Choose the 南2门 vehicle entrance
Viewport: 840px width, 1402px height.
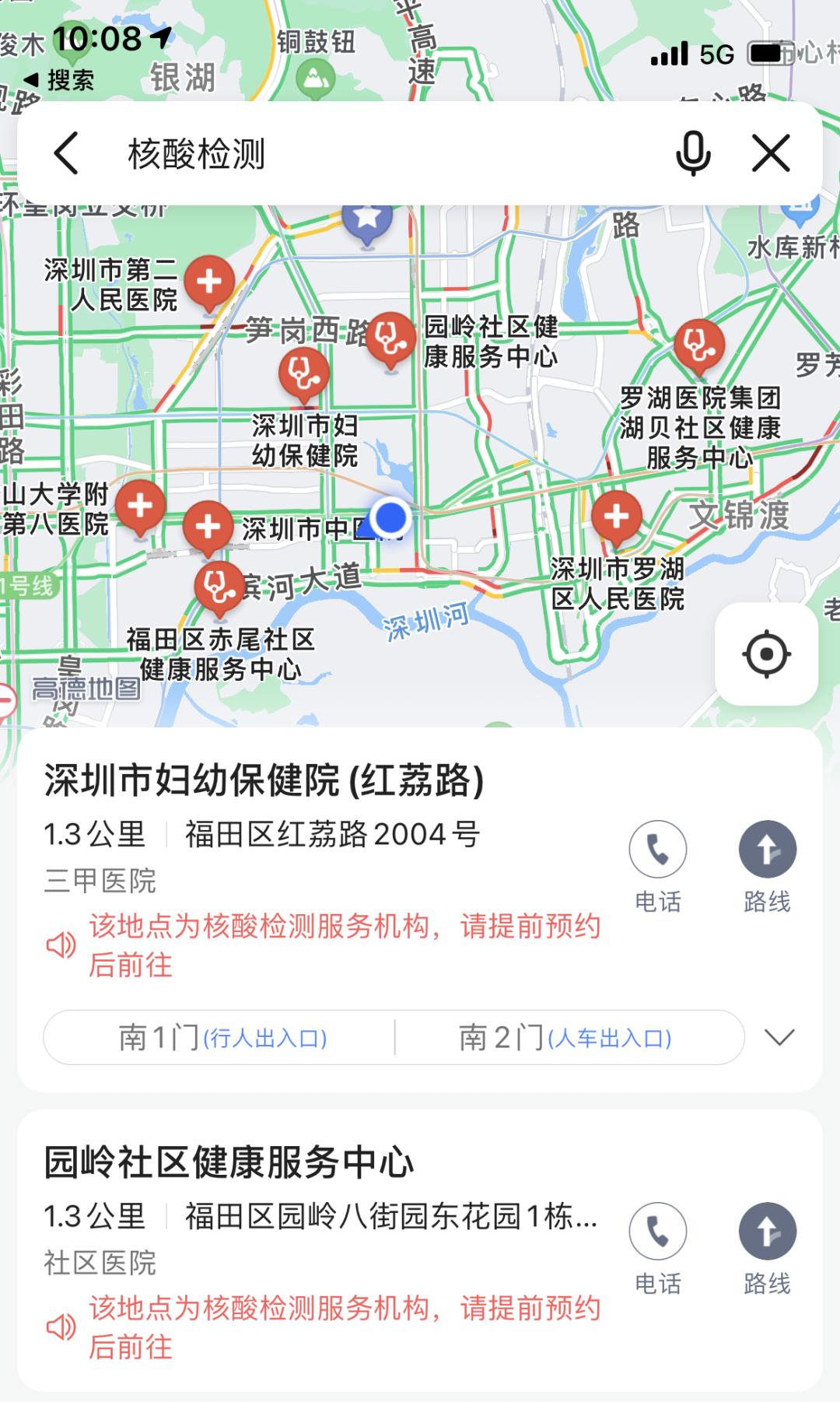tap(565, 1037)
